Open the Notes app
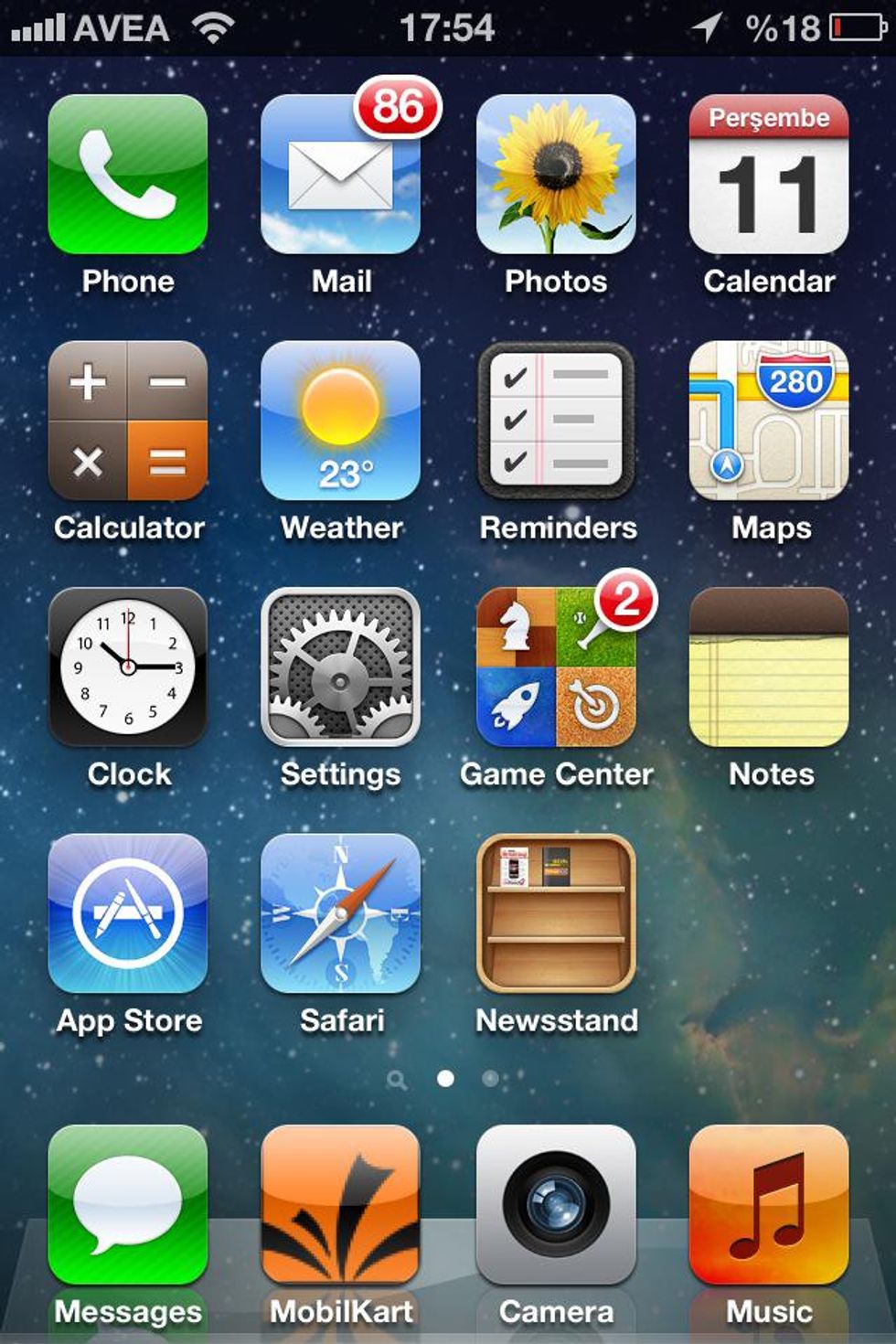 pos(769,667)
